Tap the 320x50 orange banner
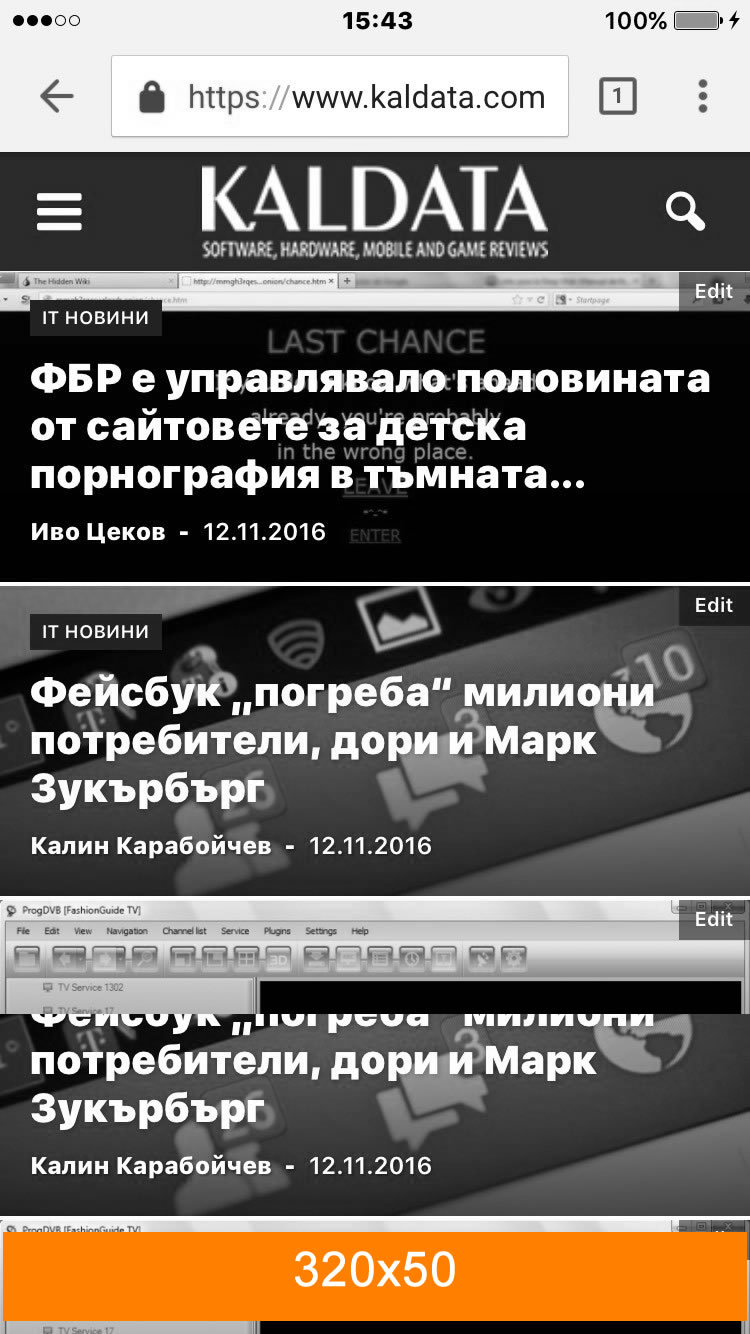Image resolution: width=750 pixels, height=1334 pixels. pos(375,1269)
